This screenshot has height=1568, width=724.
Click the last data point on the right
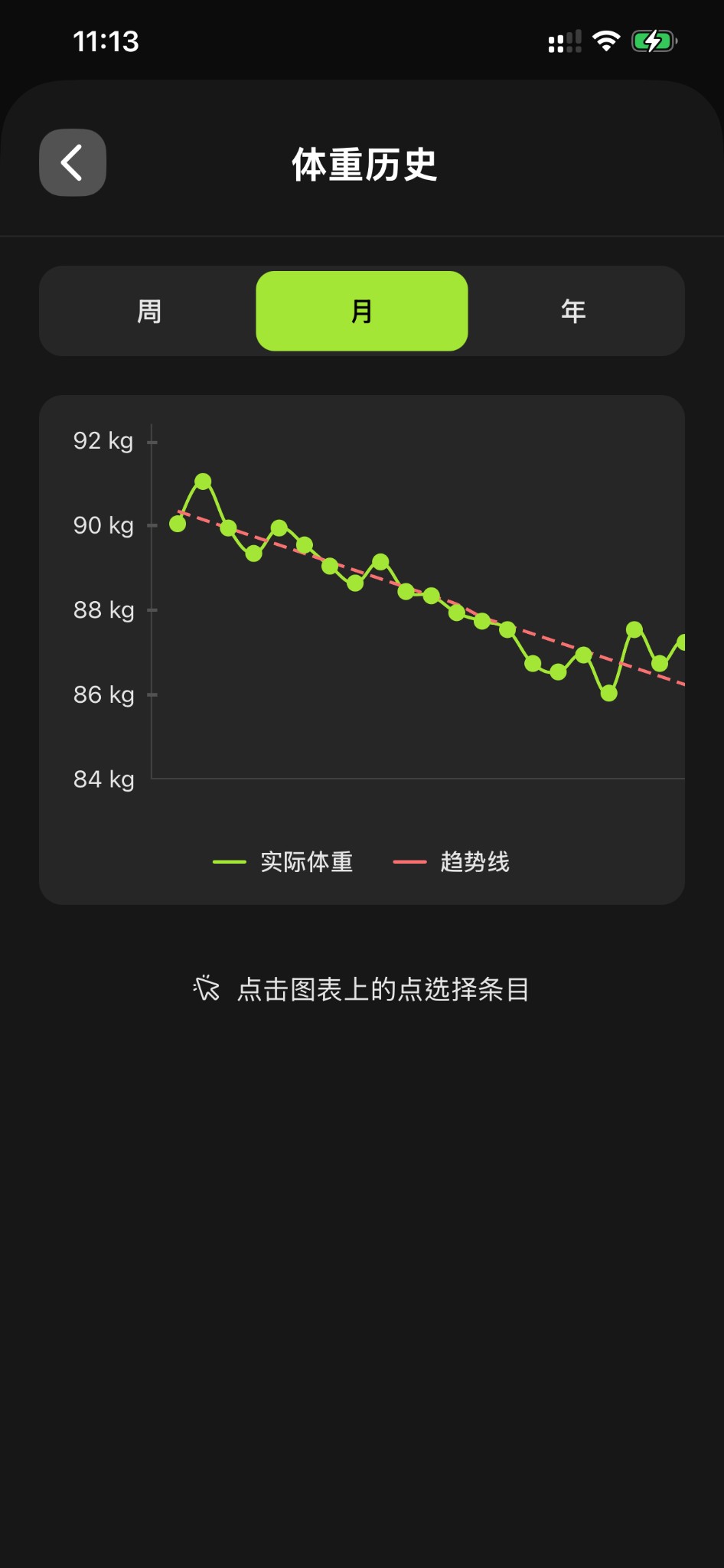683,643
